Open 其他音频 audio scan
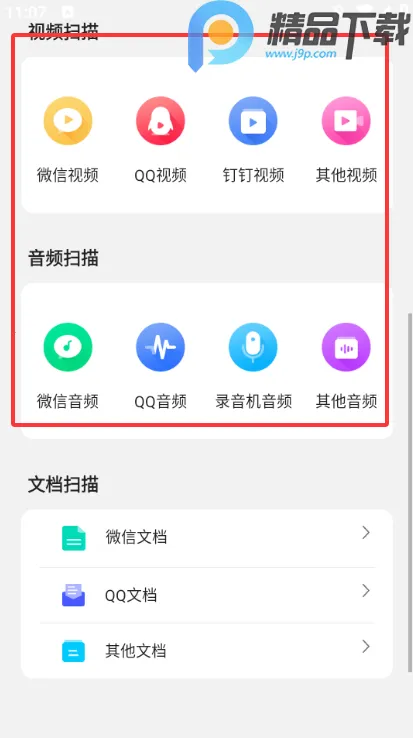The image size is (413, 738). [x=346, y=366]
